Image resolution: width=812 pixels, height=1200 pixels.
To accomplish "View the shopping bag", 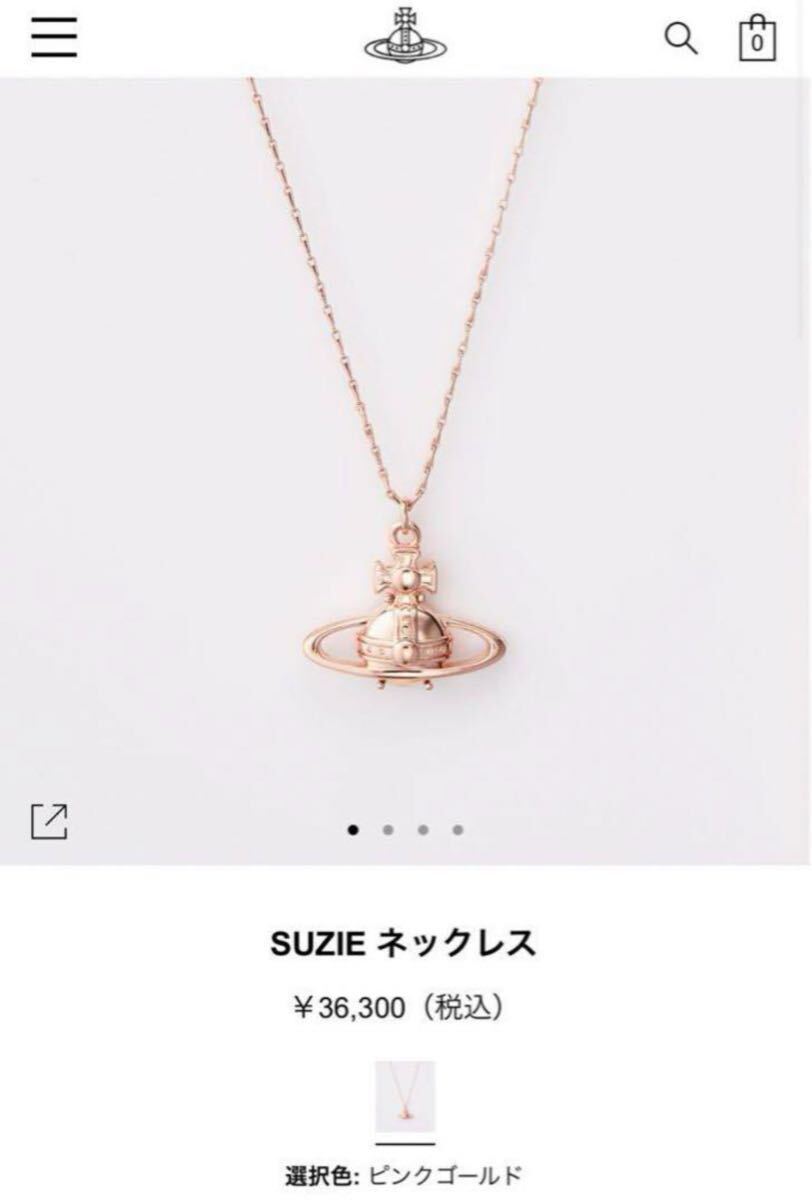I will (x=757, y=37).
